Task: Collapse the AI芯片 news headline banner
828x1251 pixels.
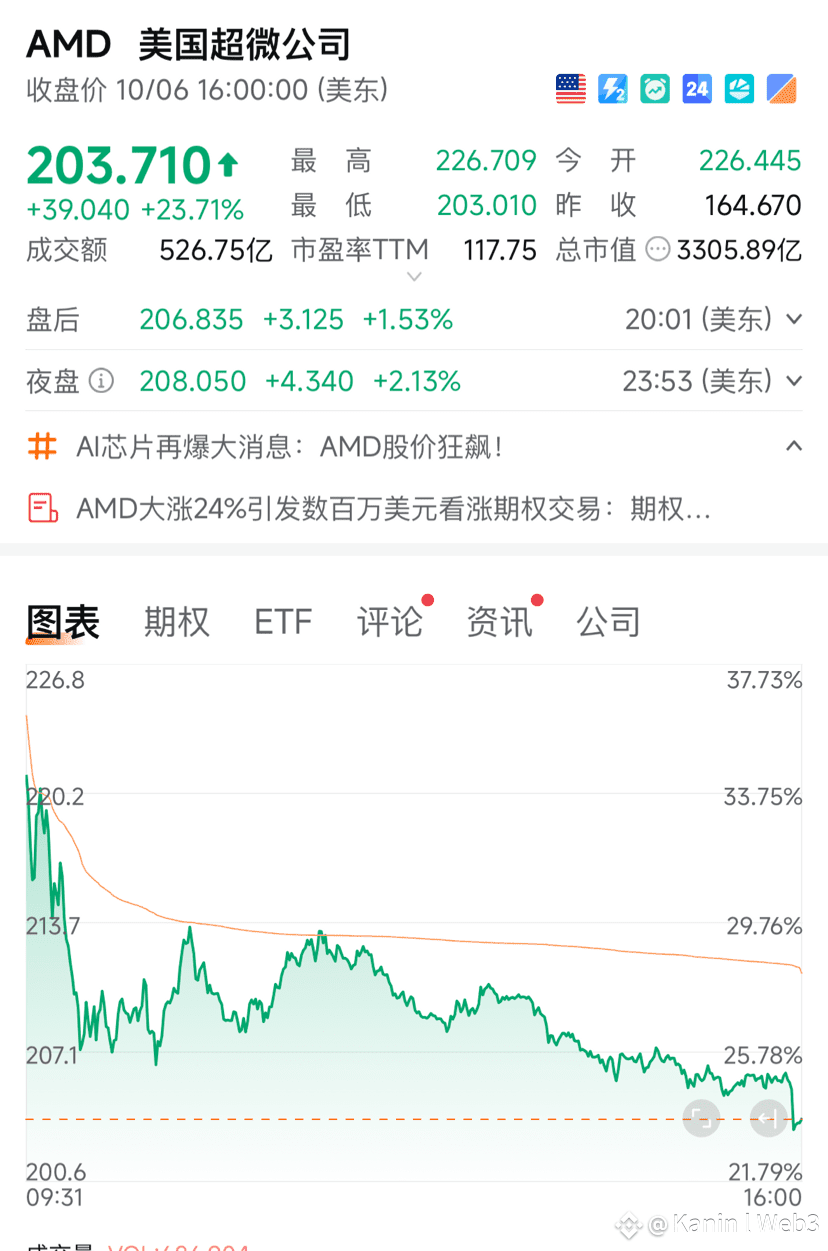Action: coord(792,446)
